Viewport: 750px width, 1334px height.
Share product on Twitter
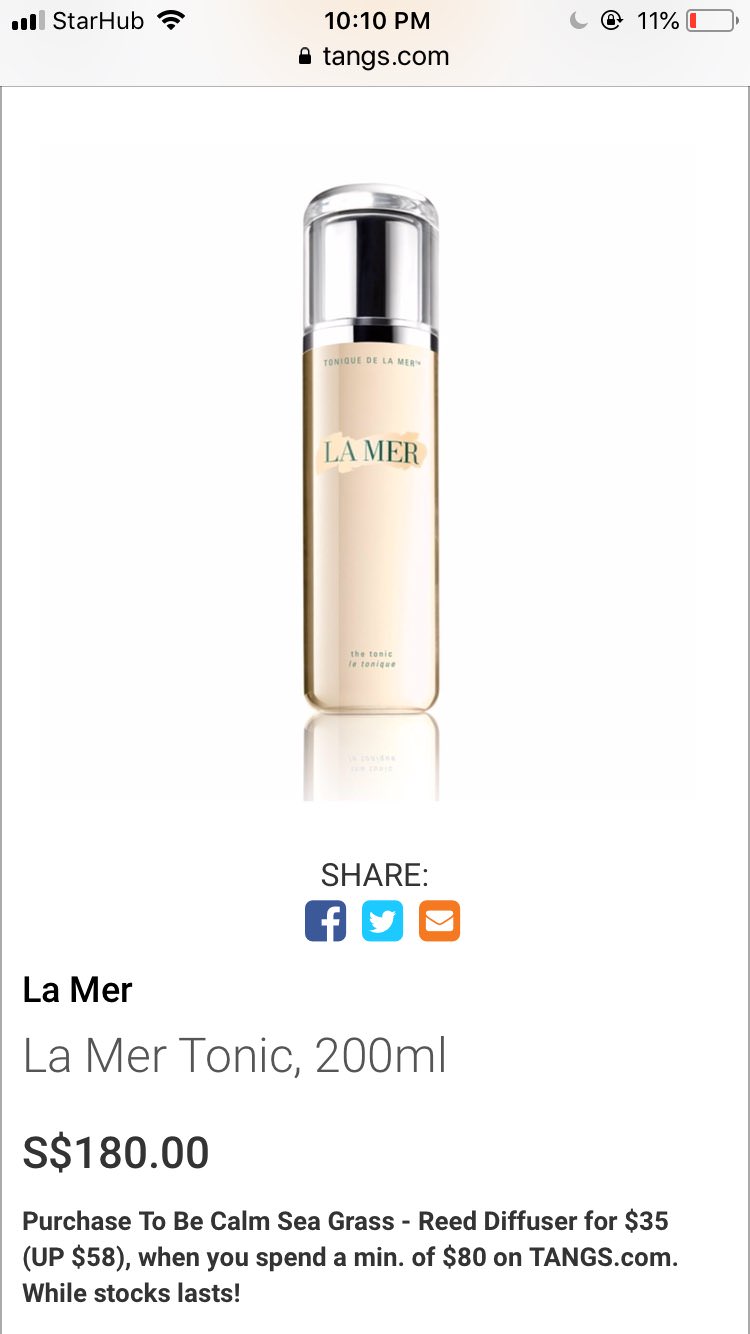click(382, 921)
